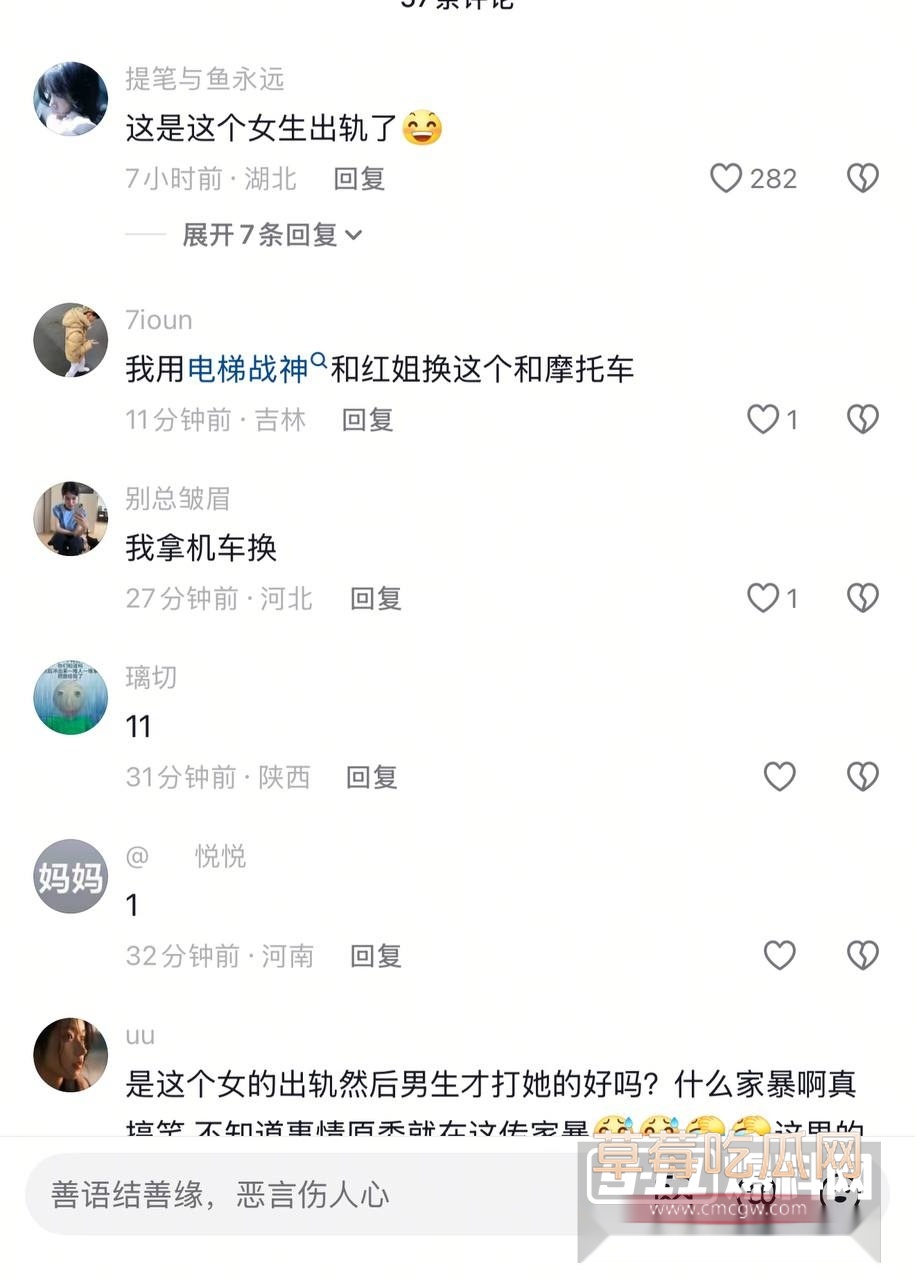Viewport: 915px width, 1280px height.
Task: Dislike 7ioun's comment
Action: (862, 419)
